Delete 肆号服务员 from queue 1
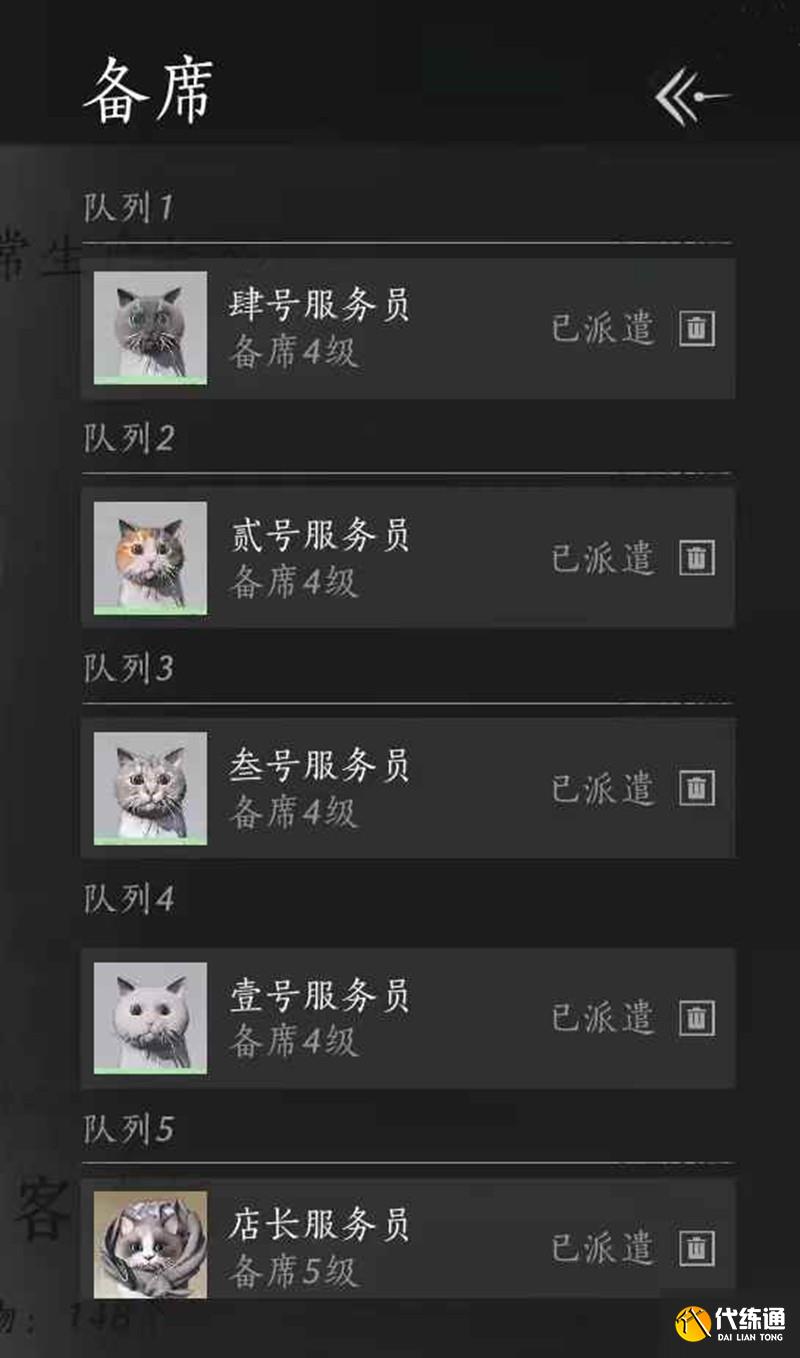Viewport: 800px width, 1358px height. coord(697,328)
